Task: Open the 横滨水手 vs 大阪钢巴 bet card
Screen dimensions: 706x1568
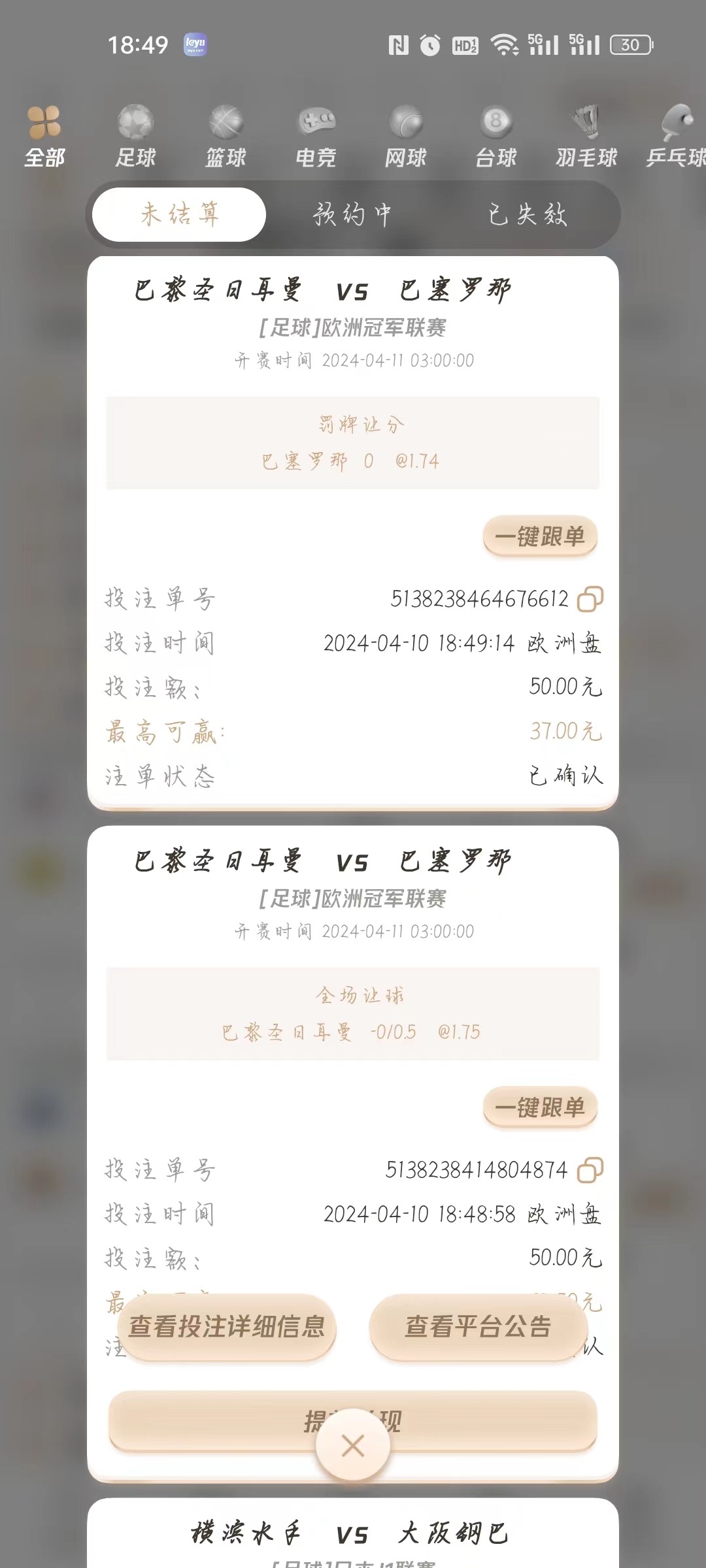Action: point(353,1533)
